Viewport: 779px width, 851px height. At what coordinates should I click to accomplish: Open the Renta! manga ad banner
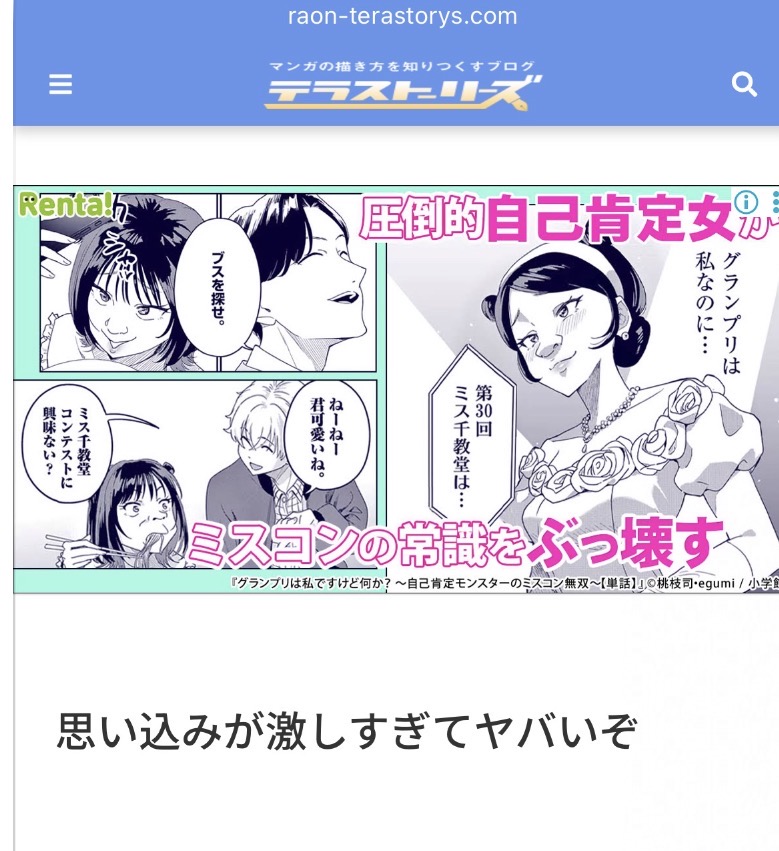coord(395,390)
